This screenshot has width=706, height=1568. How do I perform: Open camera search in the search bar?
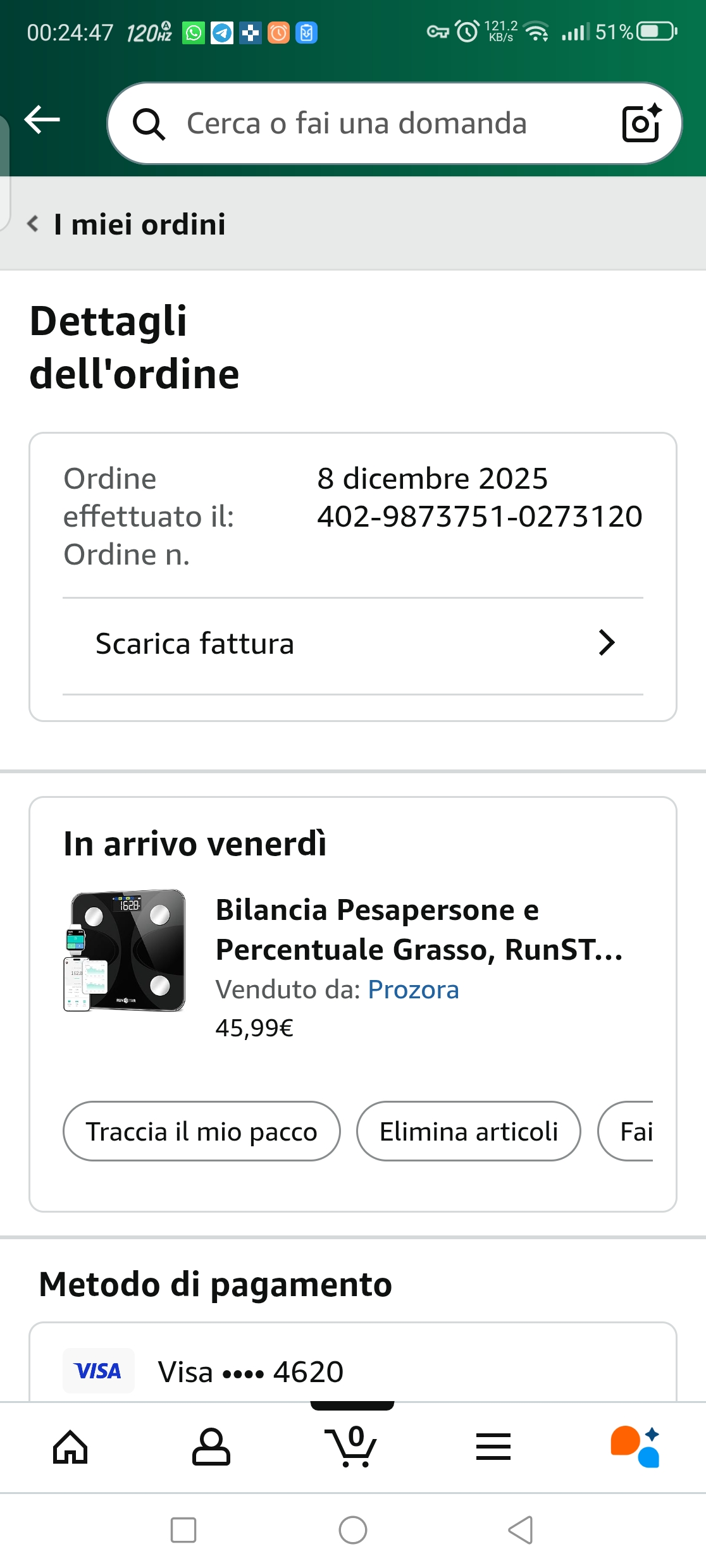pyautogui.click(x=641, y=123)
